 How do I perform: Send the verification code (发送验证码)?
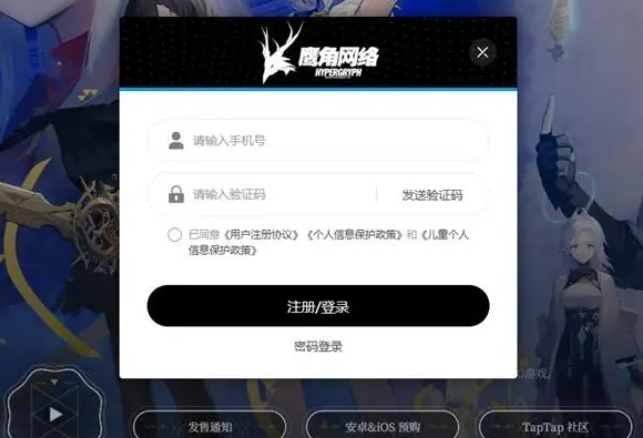432,195
